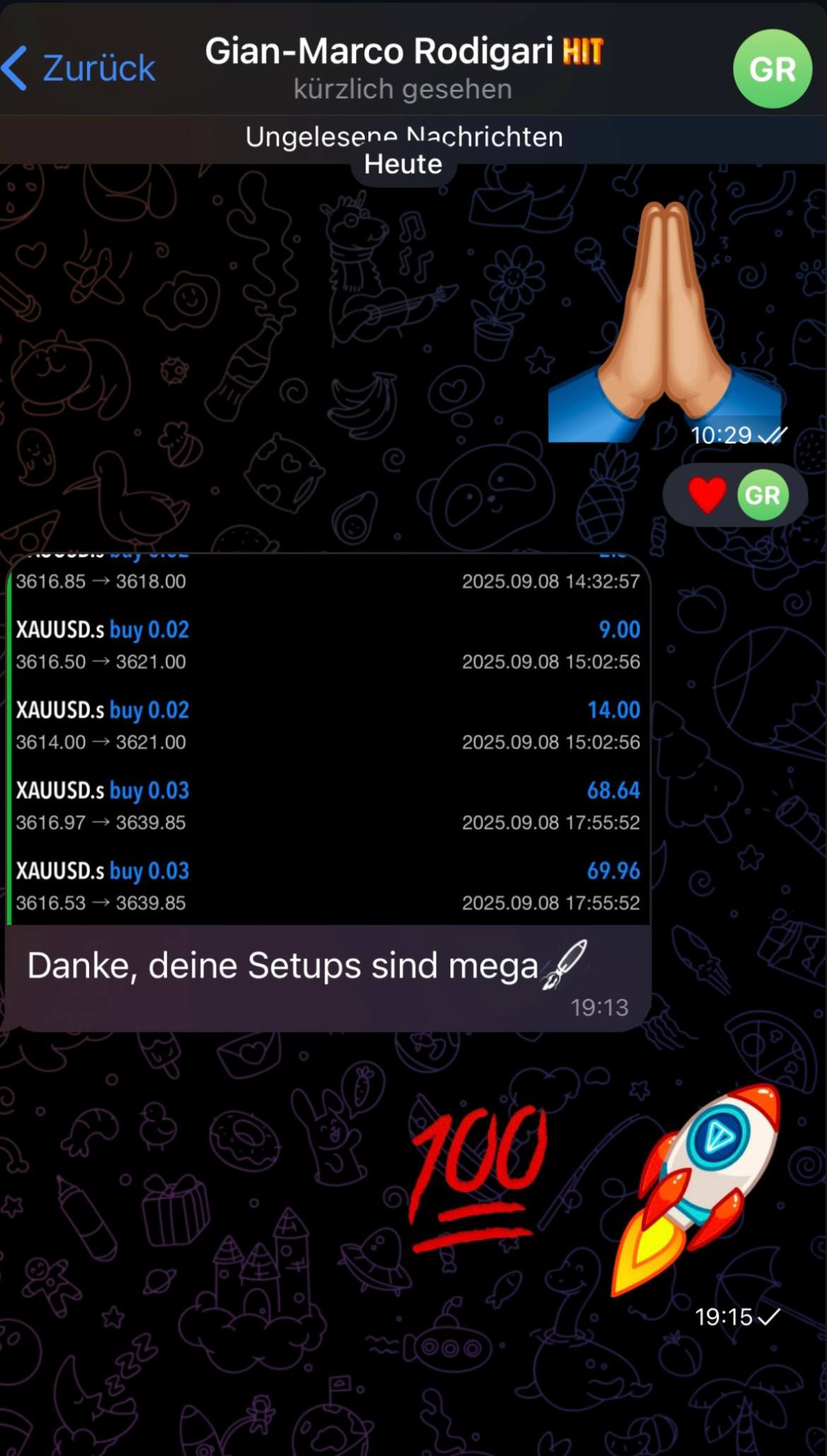Viewport: 827px width, 1456px height.
Task: Tap the Heute date pill
Action: [401, 163]
